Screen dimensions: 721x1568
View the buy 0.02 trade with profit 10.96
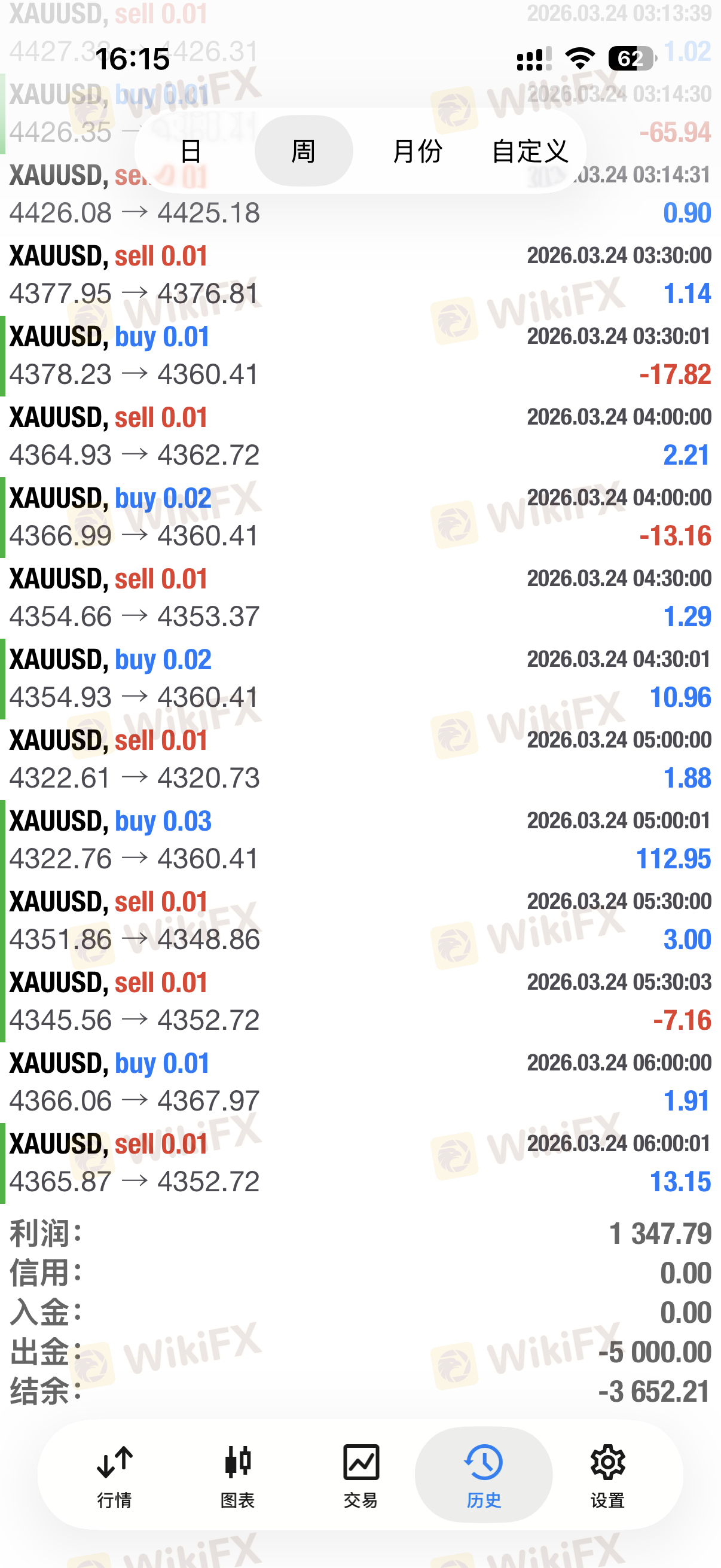tap(360, 678)
